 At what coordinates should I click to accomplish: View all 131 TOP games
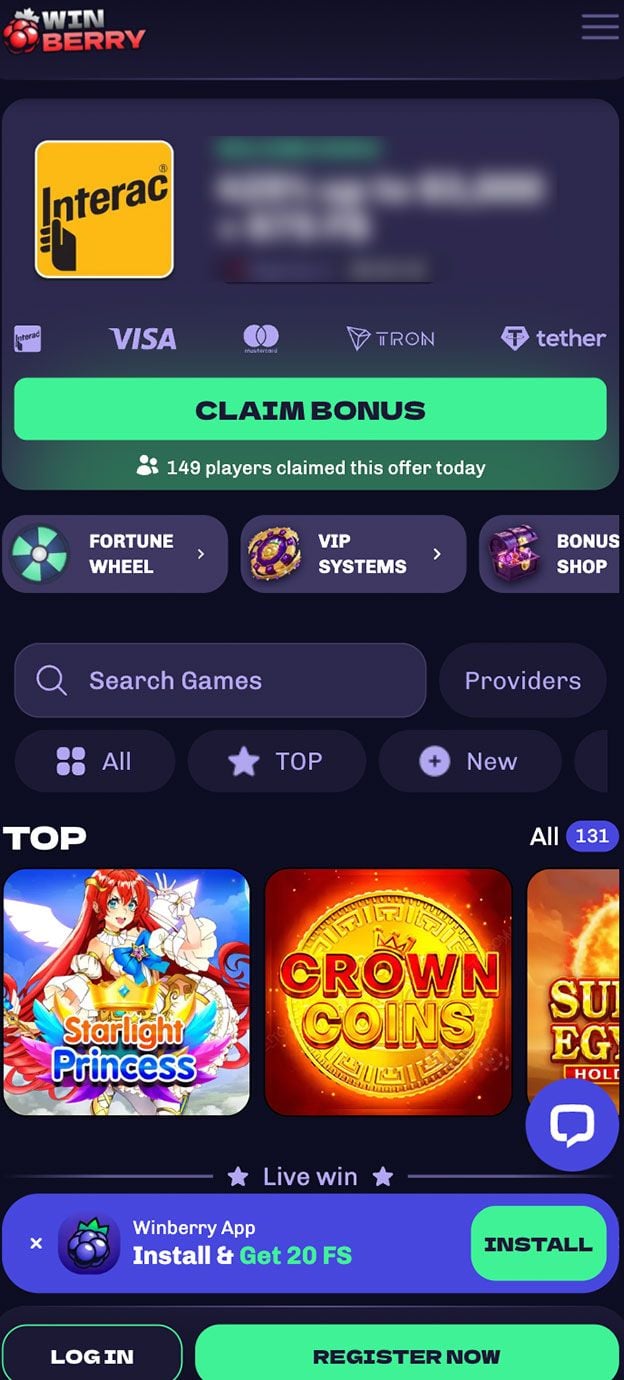[x=574, y=836]
